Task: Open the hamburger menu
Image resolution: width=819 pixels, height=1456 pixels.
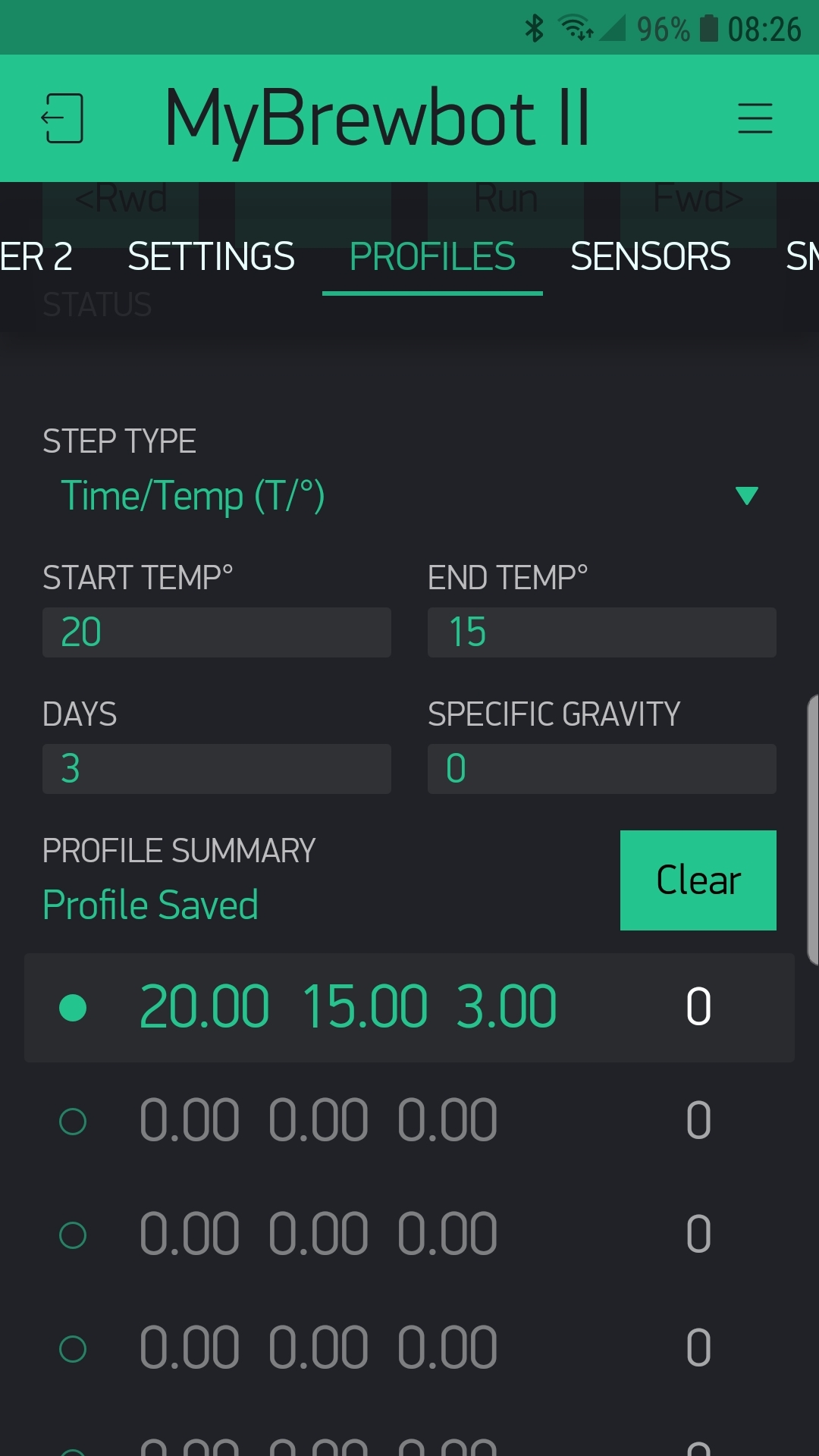Action: (x=755, y=118)
